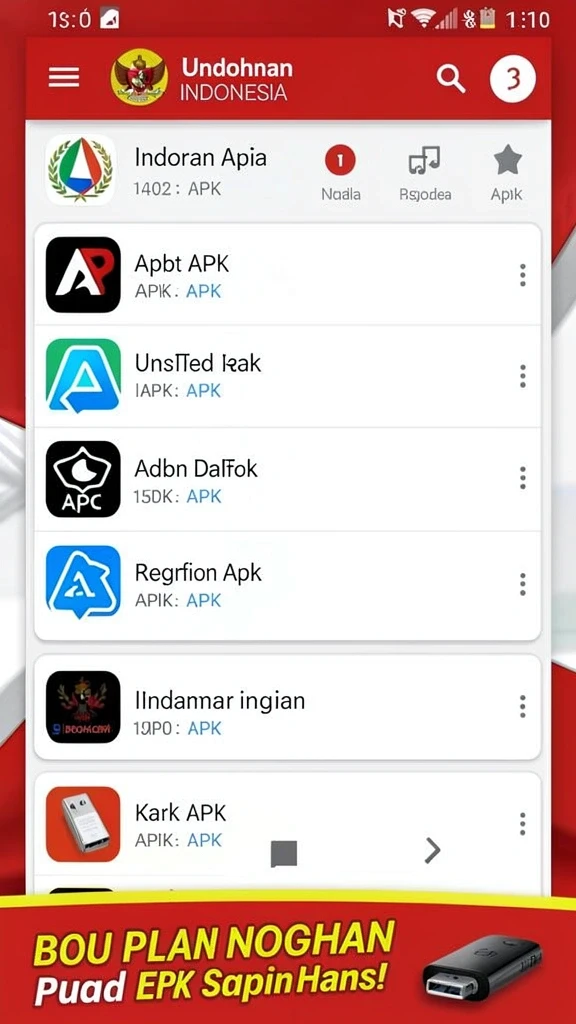
Task: Open the Kark APK row
Action: click(287, 824)
